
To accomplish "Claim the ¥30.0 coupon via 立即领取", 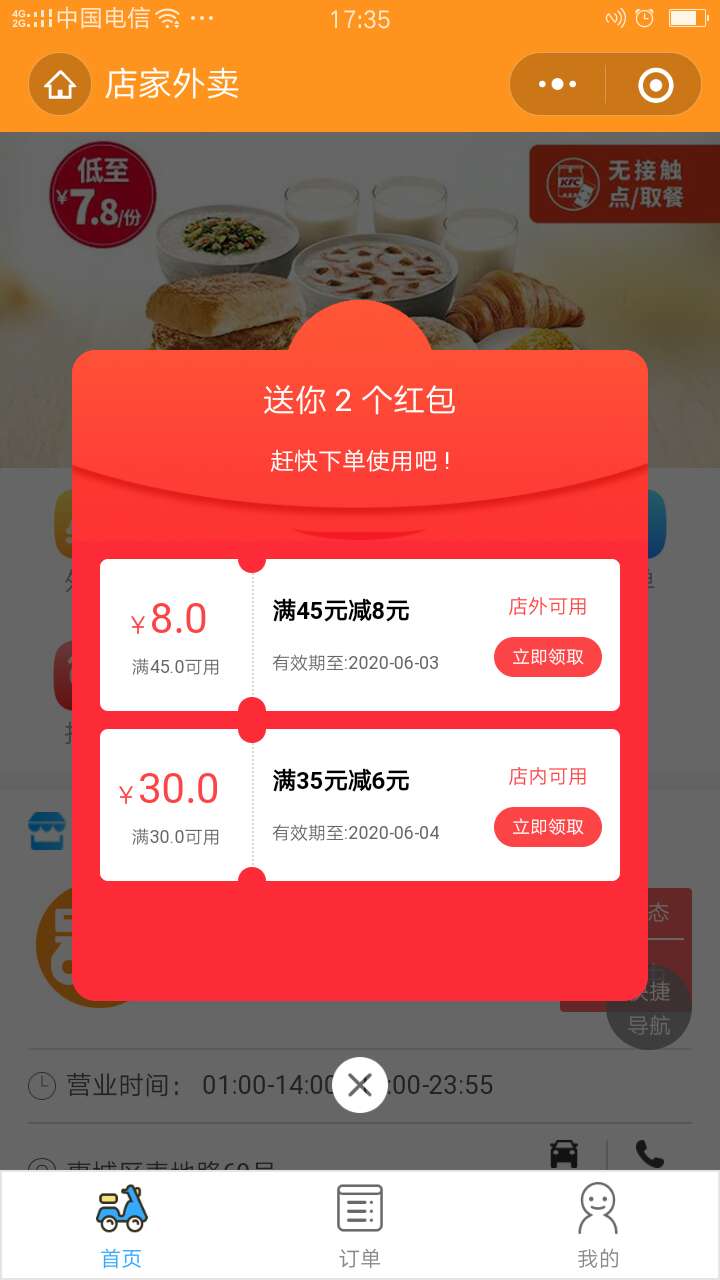I will coord(547,827).
